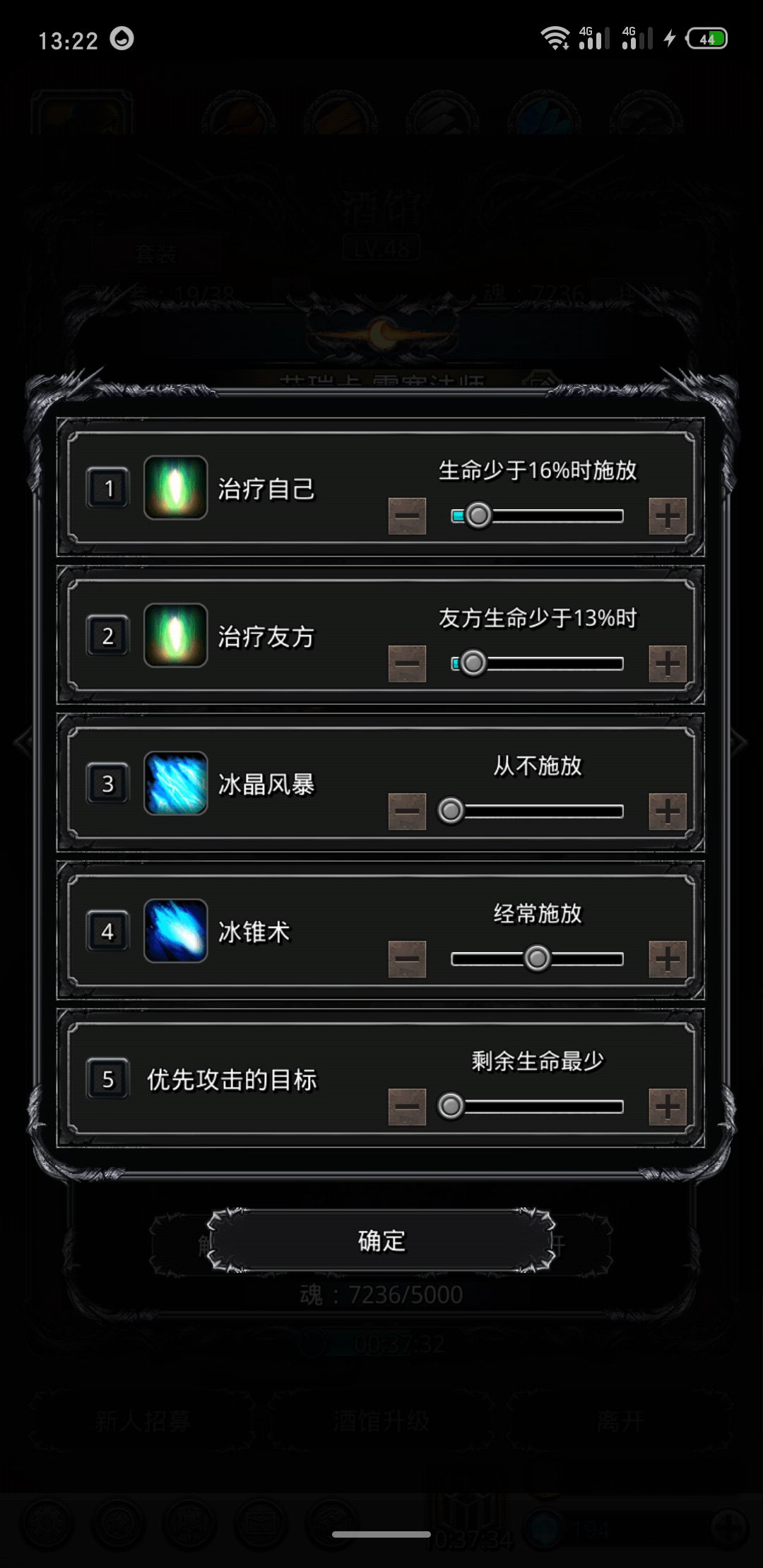This screenshot has width=763, height=1568.
Task: Decrease the 冰锥术 frequency with minus
Action: (x=407, y=958)
